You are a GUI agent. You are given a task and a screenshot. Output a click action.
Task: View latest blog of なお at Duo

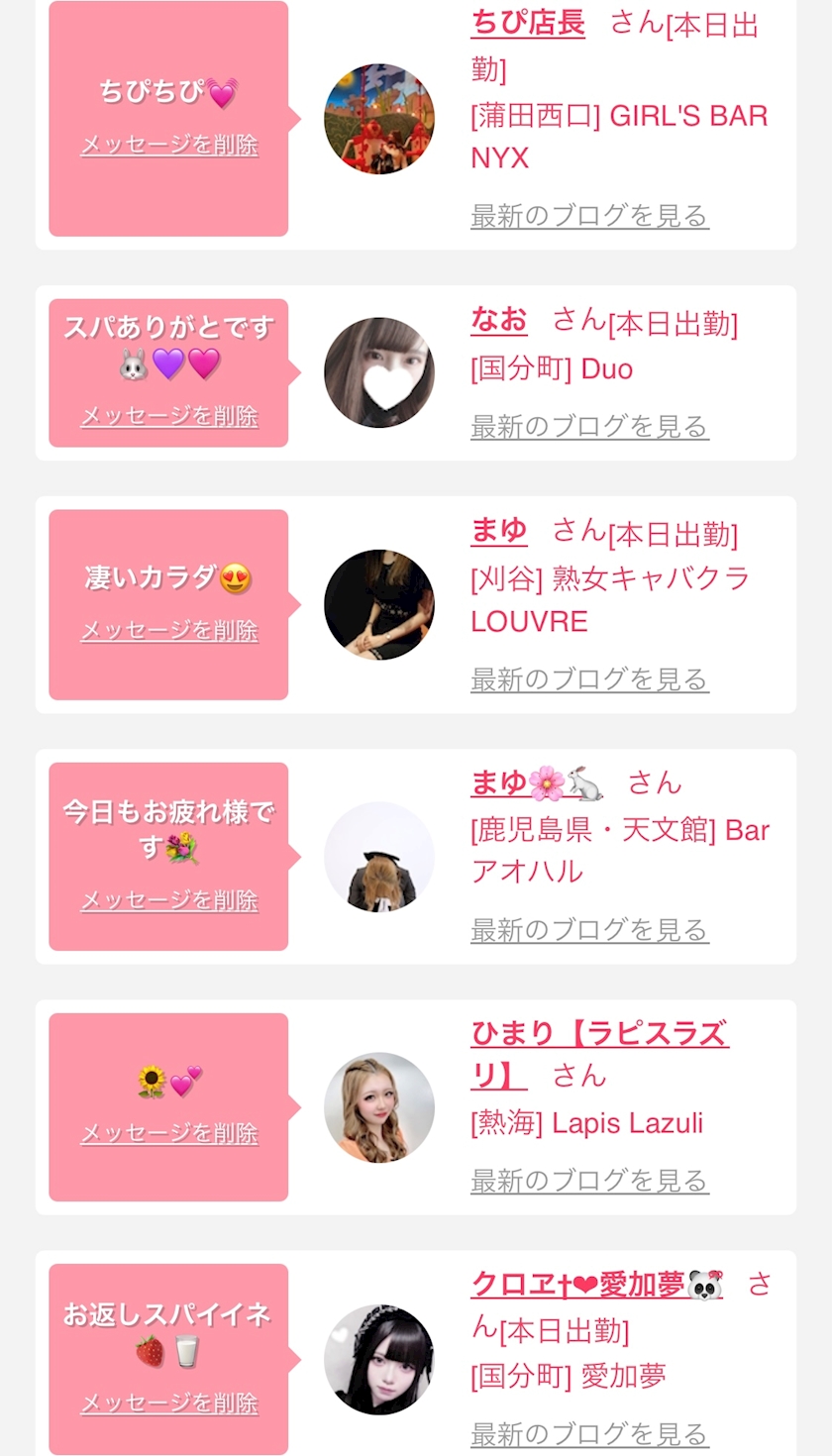click(589, 426)
